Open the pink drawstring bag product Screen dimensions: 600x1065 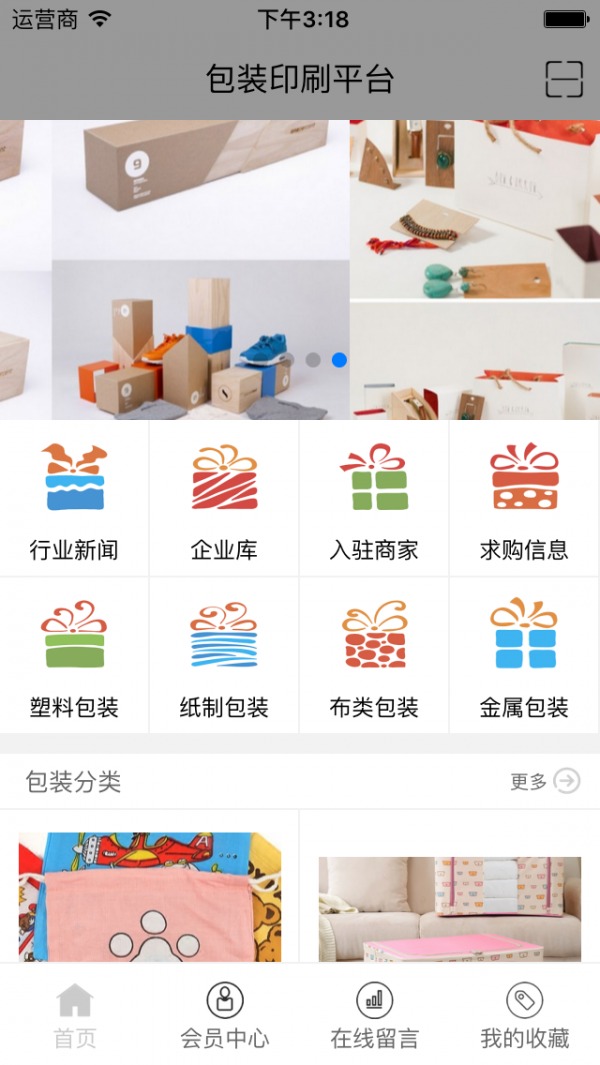pyautogui.click(x=150, y=897)
